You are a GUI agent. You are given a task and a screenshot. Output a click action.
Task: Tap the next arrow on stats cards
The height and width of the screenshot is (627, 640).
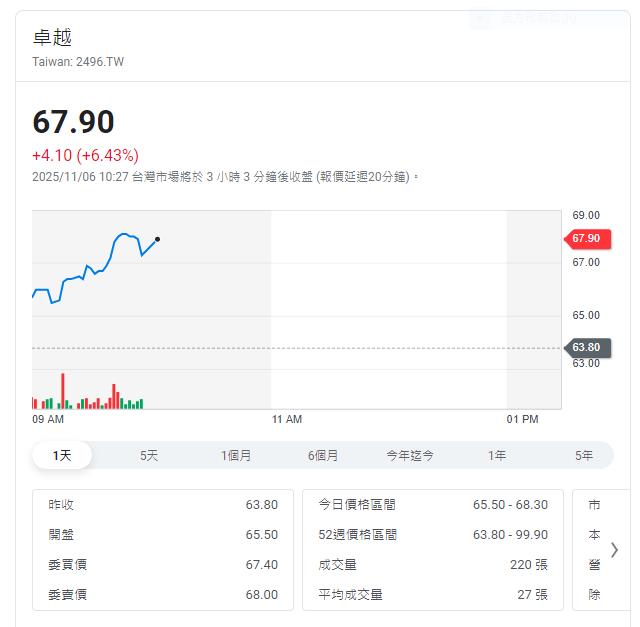click(614, 549)
